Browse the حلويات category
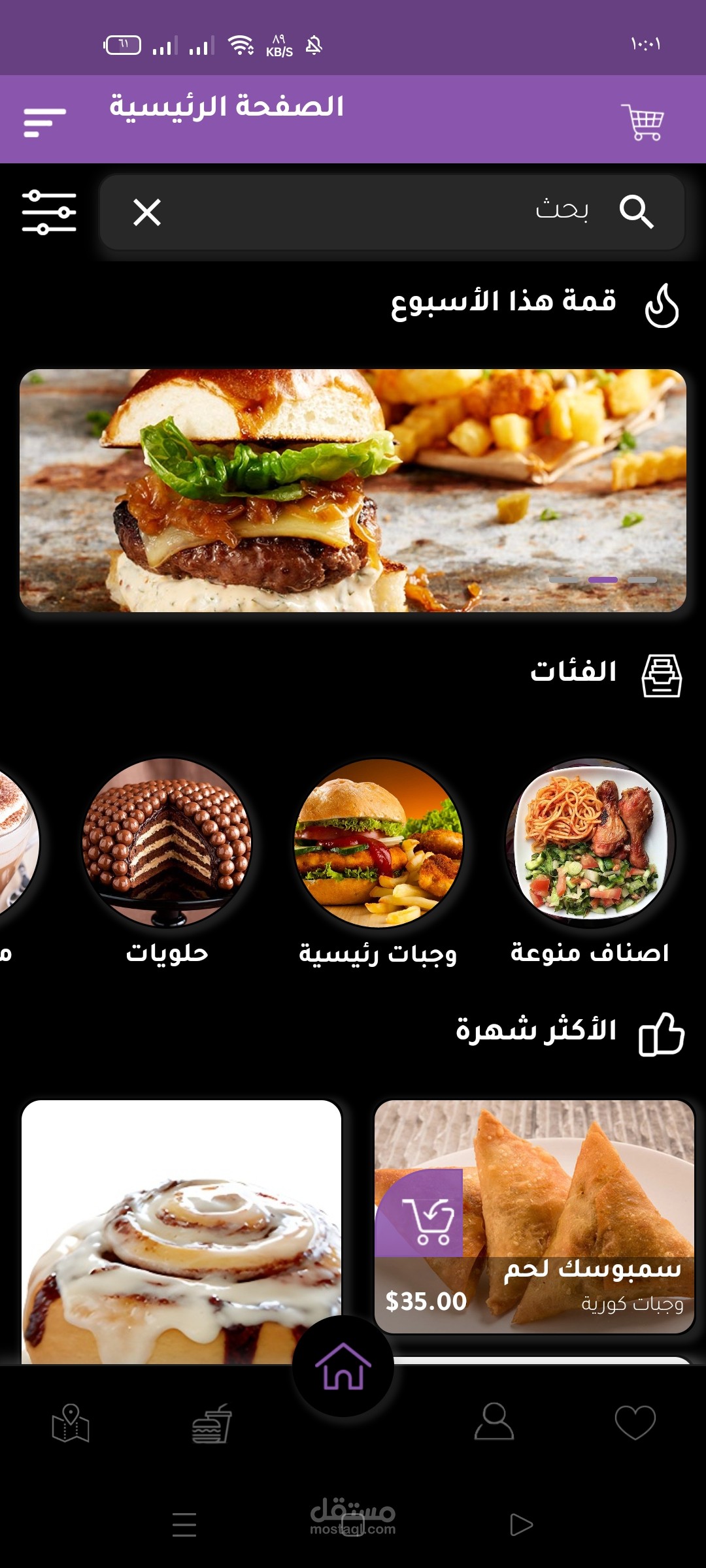706x1568 pixels. coord(167,843)
